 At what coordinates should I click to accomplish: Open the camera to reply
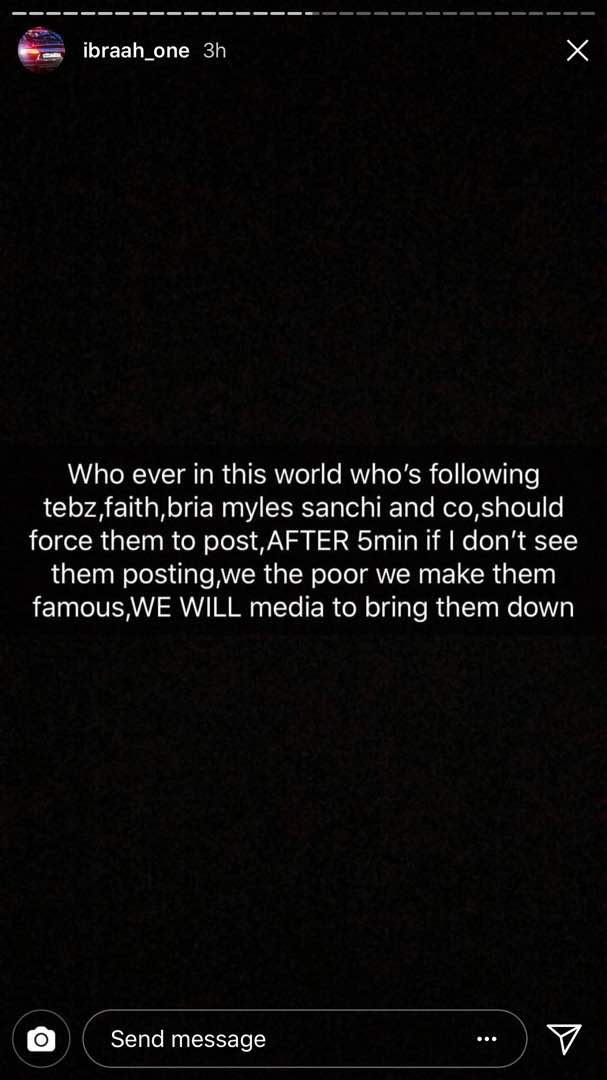41,1039
